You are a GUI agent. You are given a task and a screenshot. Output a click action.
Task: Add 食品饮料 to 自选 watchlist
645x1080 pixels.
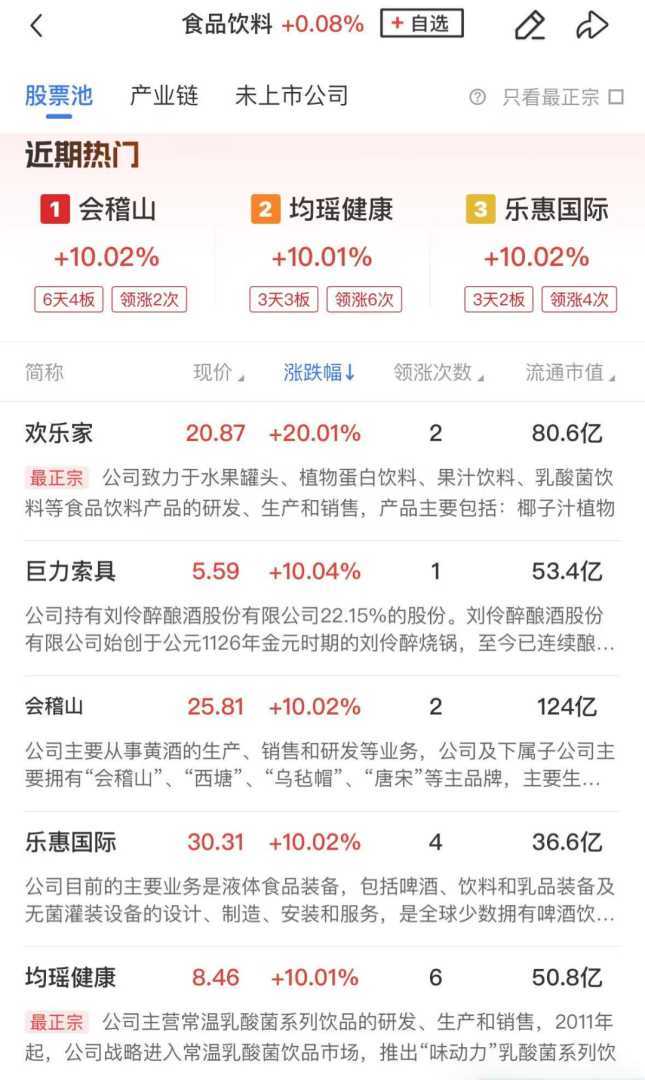pyautogui.click(x=421, y=24)
